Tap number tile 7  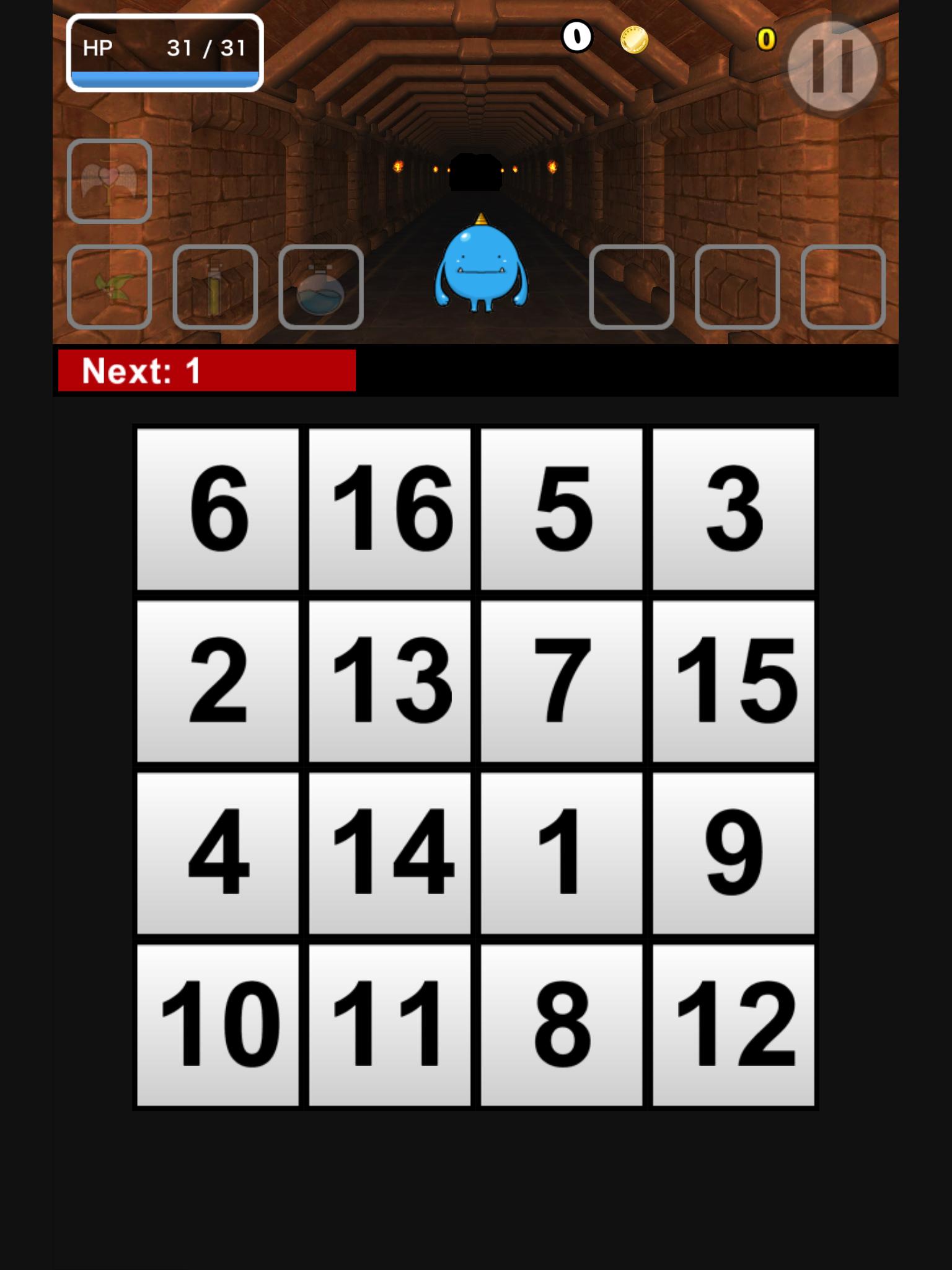click(561, 681)
